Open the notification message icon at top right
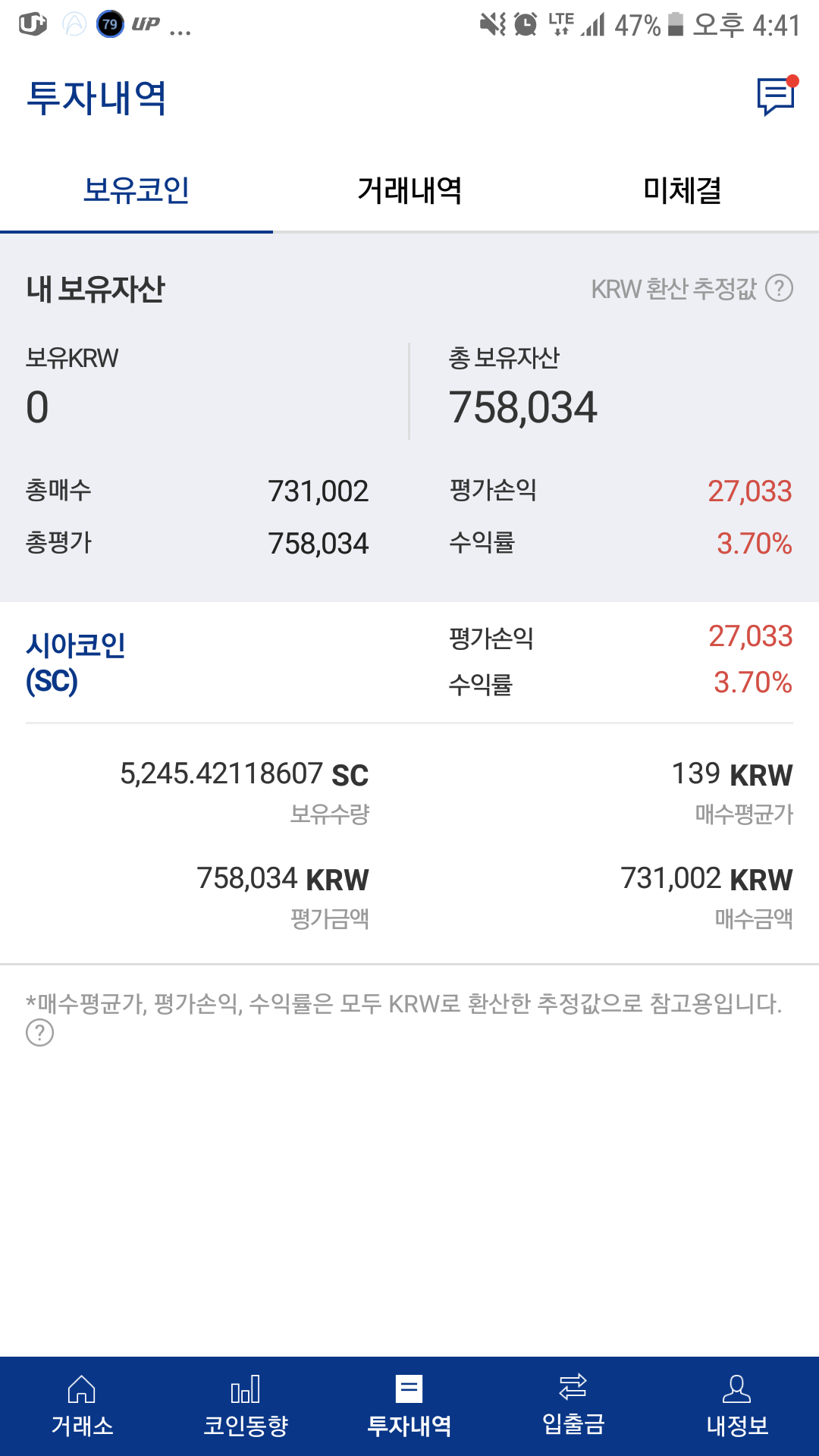Screen dimensions: 819x1456 [x=773, y=97]
